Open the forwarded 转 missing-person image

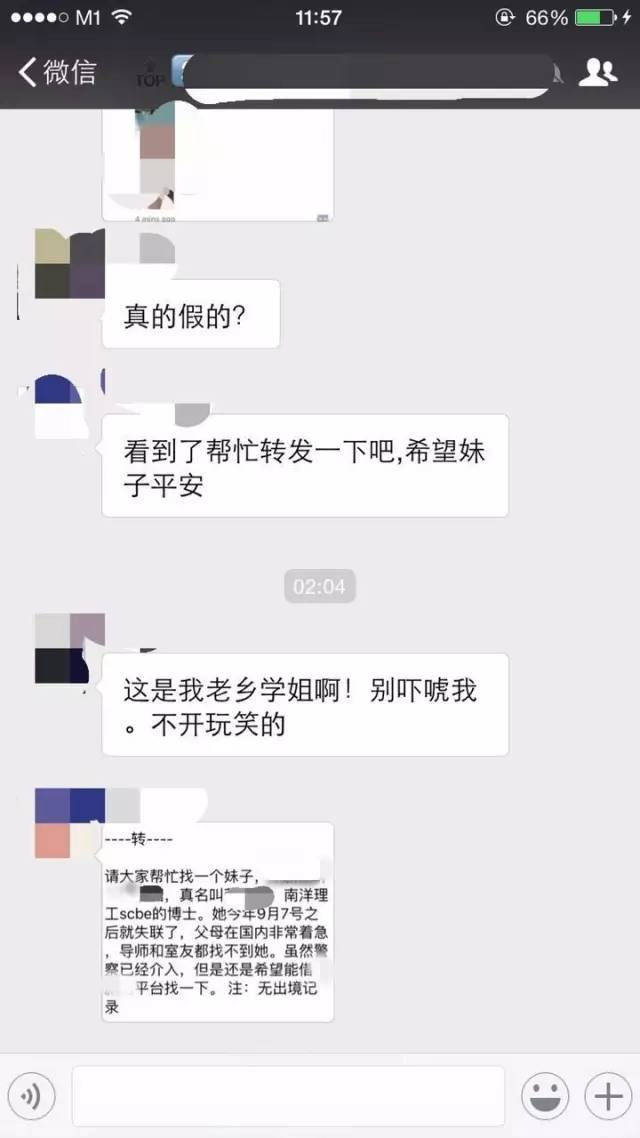click(218, 920)
